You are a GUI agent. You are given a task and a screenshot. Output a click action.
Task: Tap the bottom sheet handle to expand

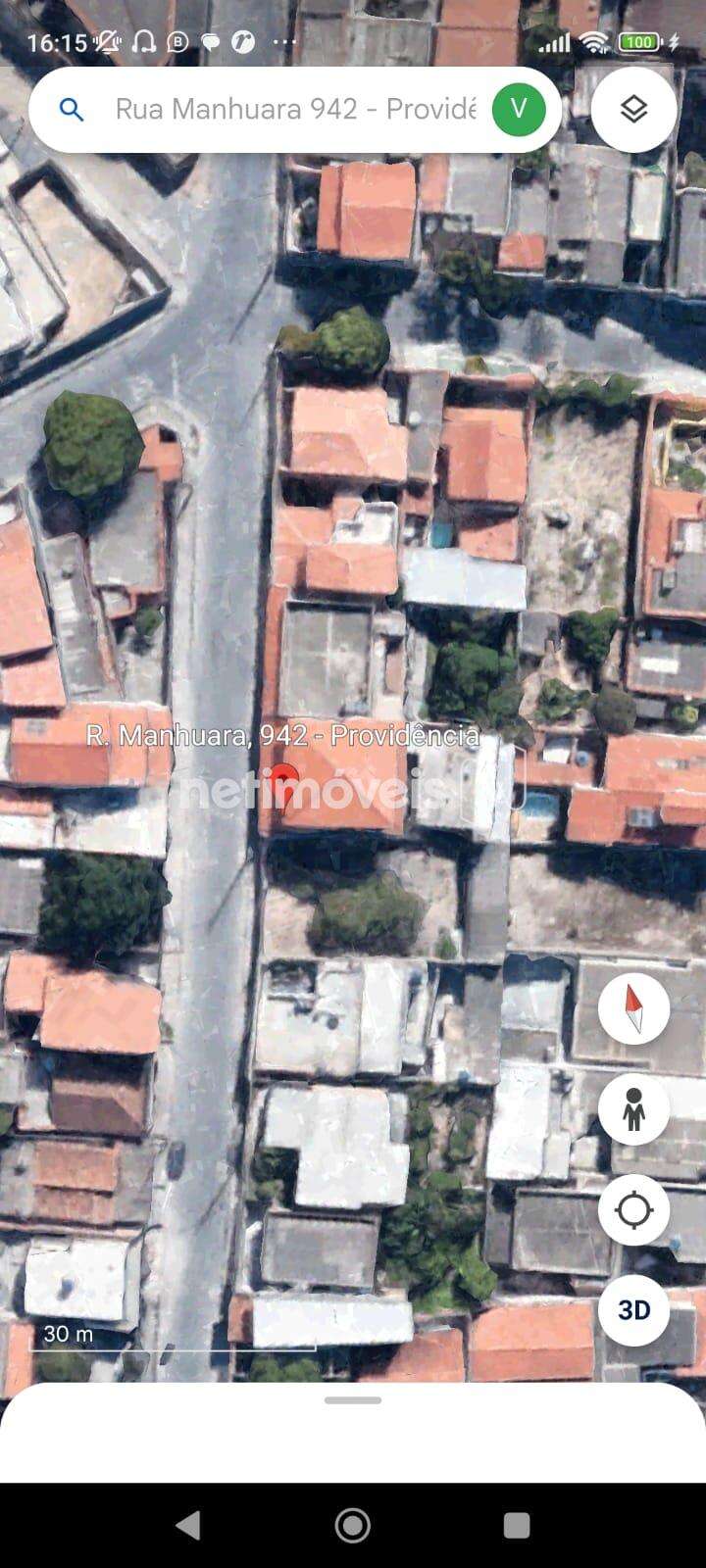353,1400
